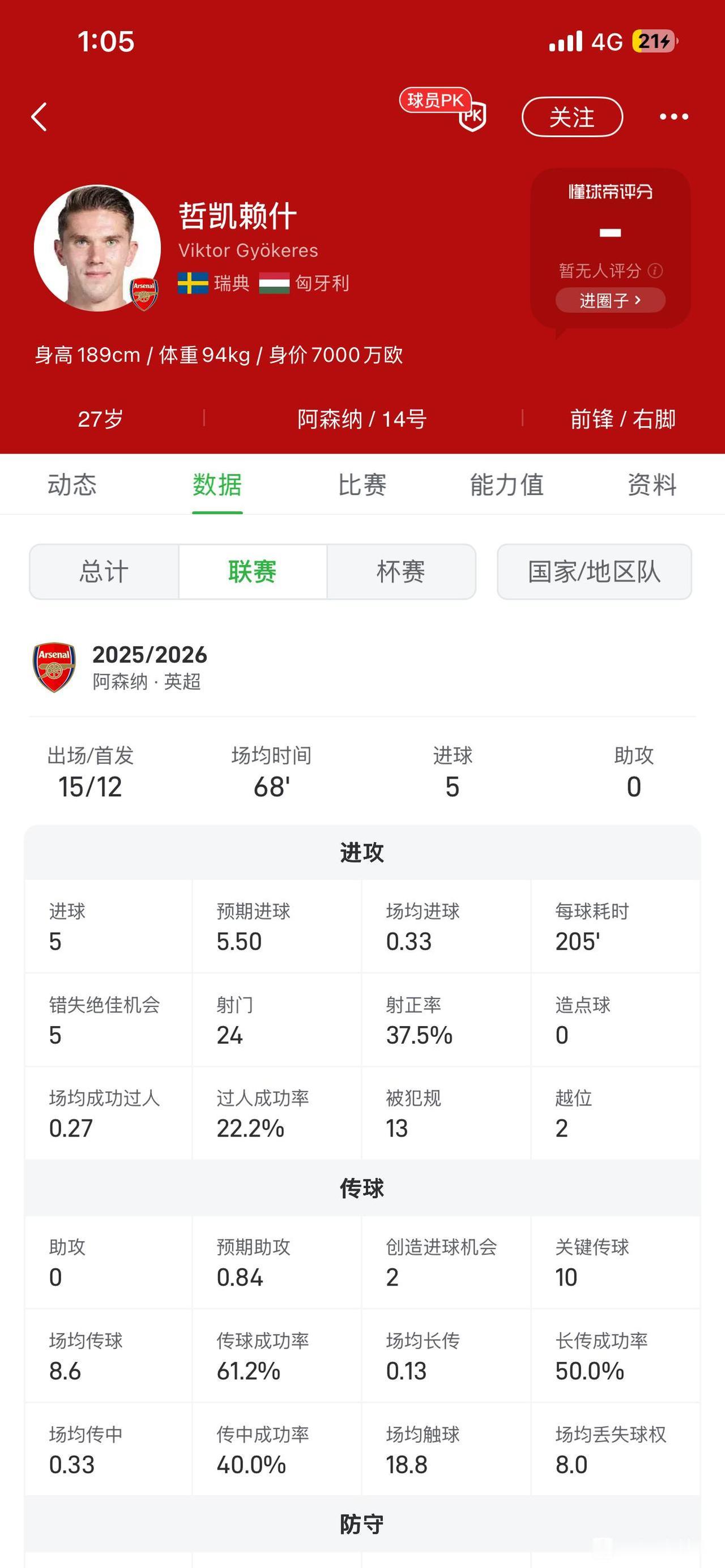Open the 球员PK player comparison icon
The width and height of the screenshot is (725, 1568).
coord(443,110)
